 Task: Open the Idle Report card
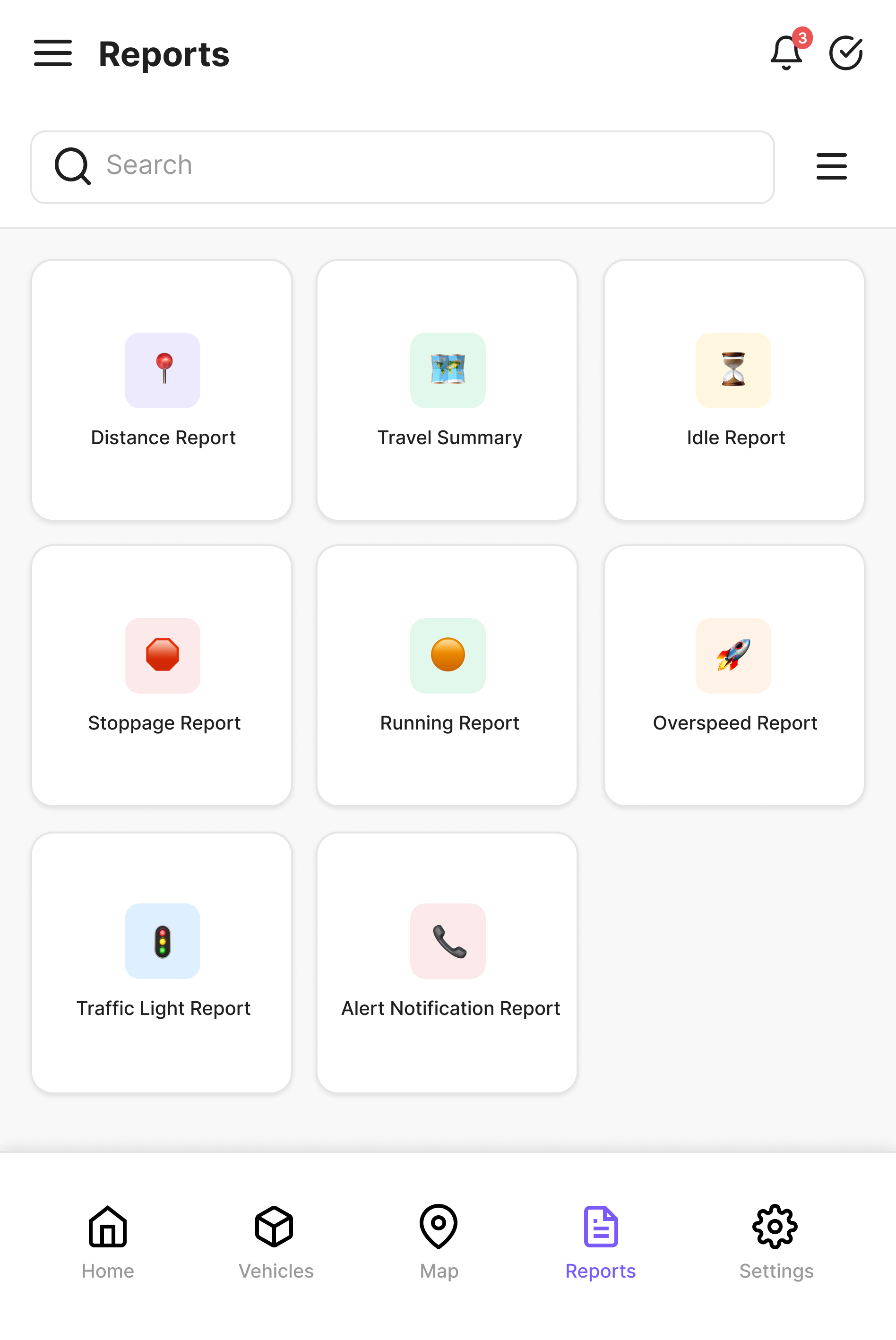[x=734, y=390]
